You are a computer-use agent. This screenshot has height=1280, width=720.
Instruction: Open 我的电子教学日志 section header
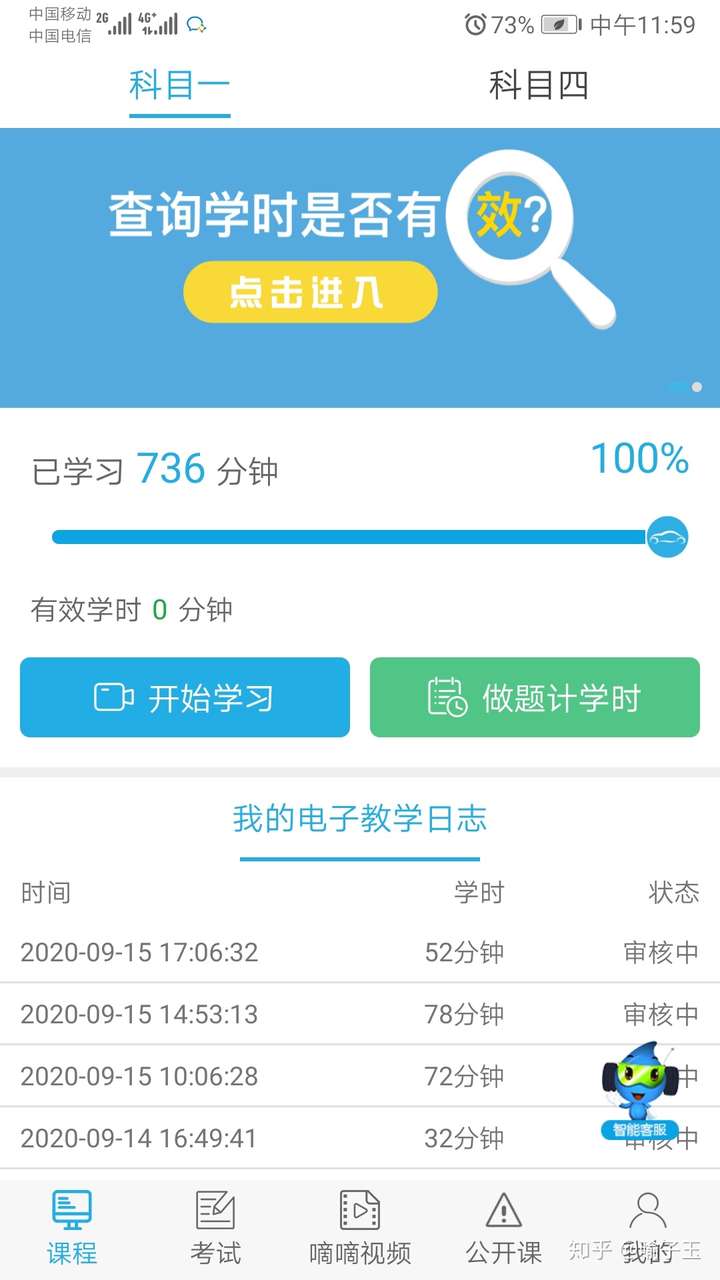click(360, 818)
